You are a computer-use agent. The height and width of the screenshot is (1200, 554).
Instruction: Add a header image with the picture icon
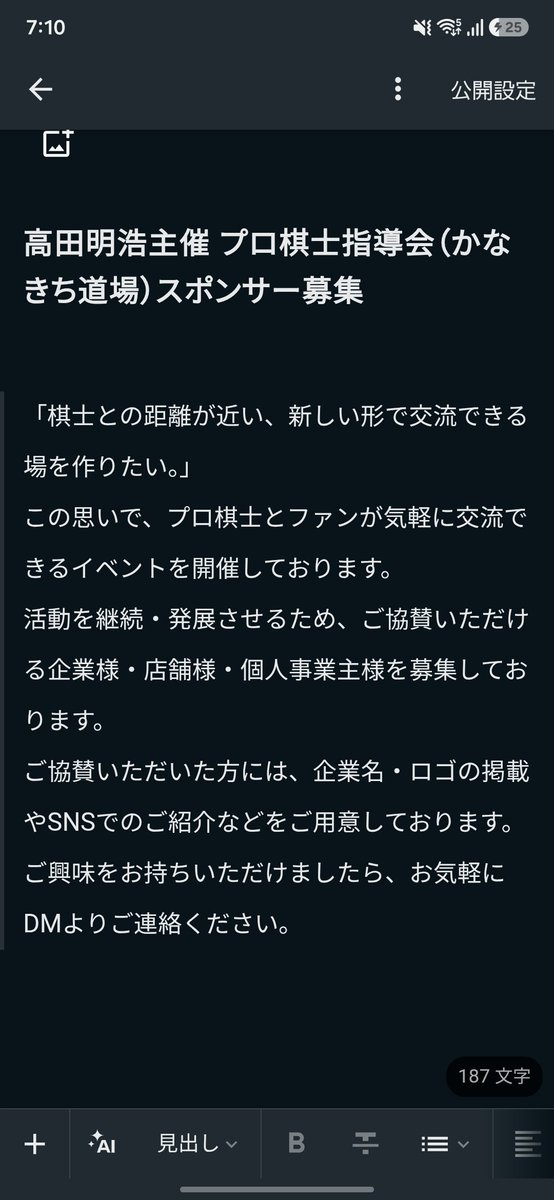click(58, 144)
